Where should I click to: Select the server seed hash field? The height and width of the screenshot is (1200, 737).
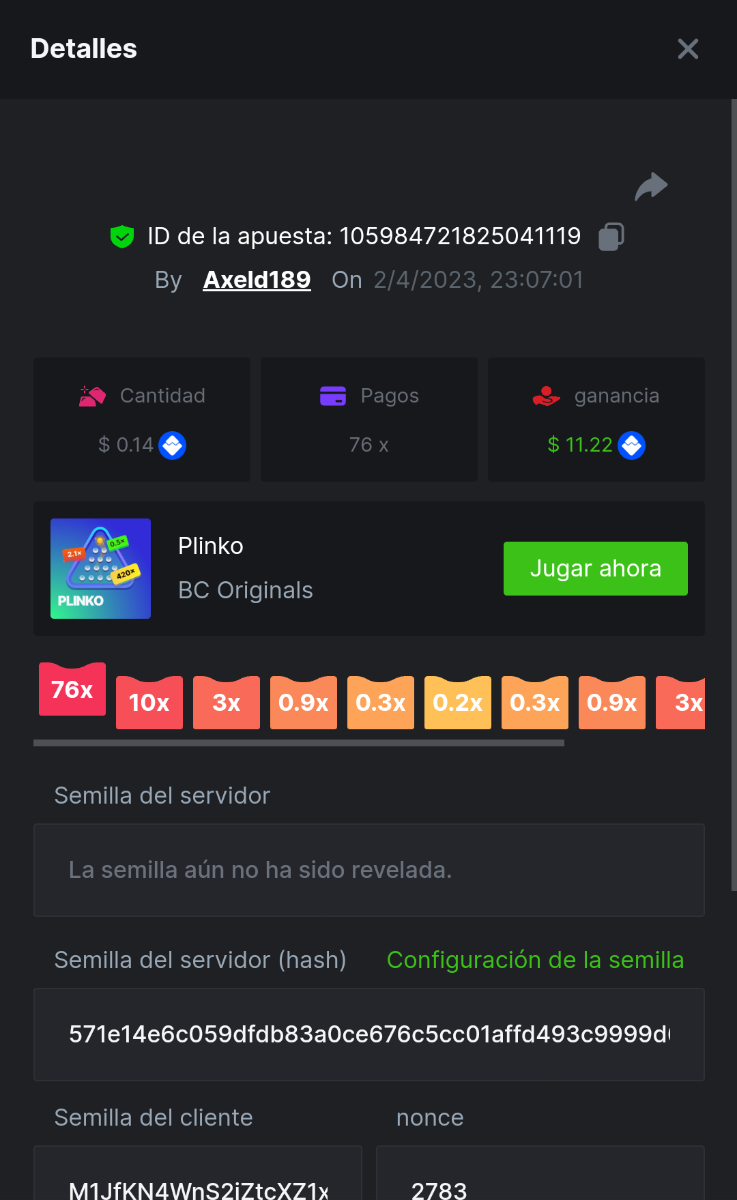pyautogui.click(x=368, y=1034)
